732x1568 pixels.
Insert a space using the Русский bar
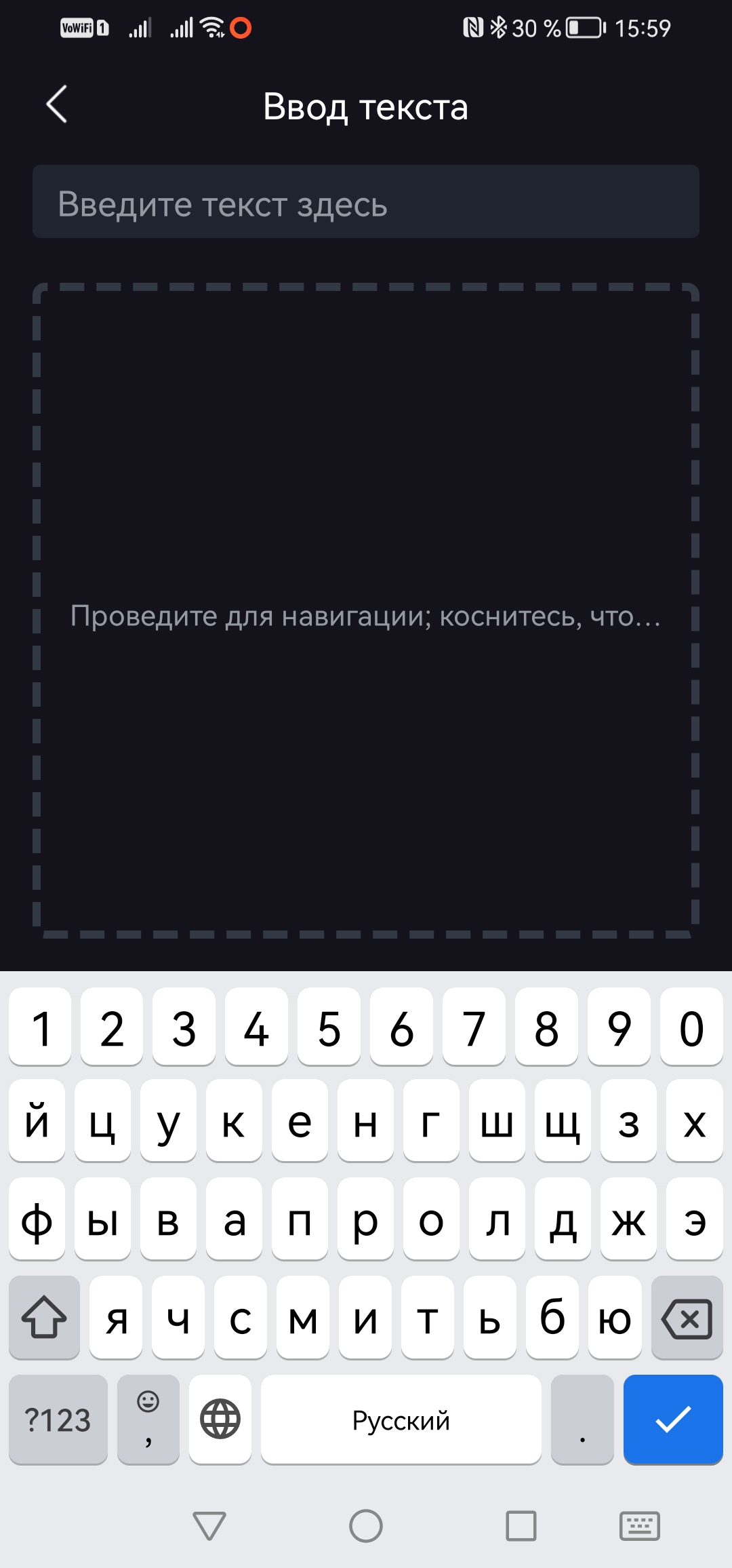point(401,1419)
